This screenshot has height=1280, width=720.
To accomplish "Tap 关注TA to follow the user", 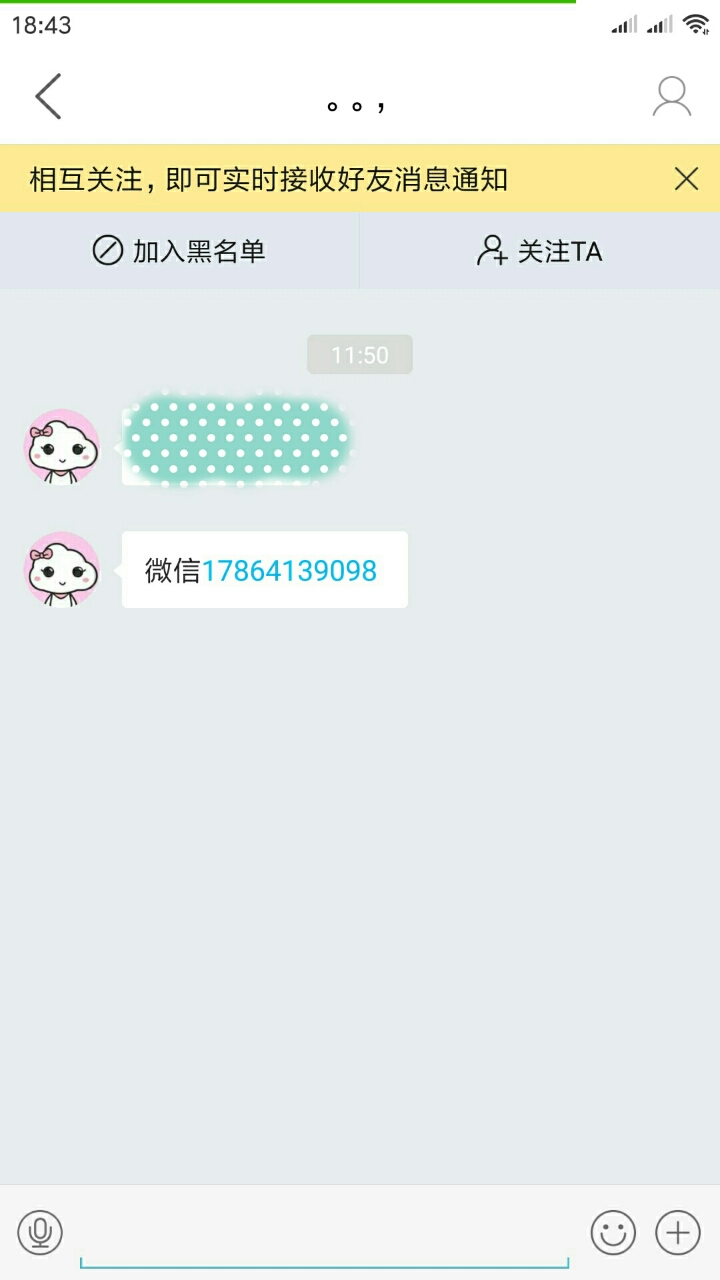I will point(540,251).
